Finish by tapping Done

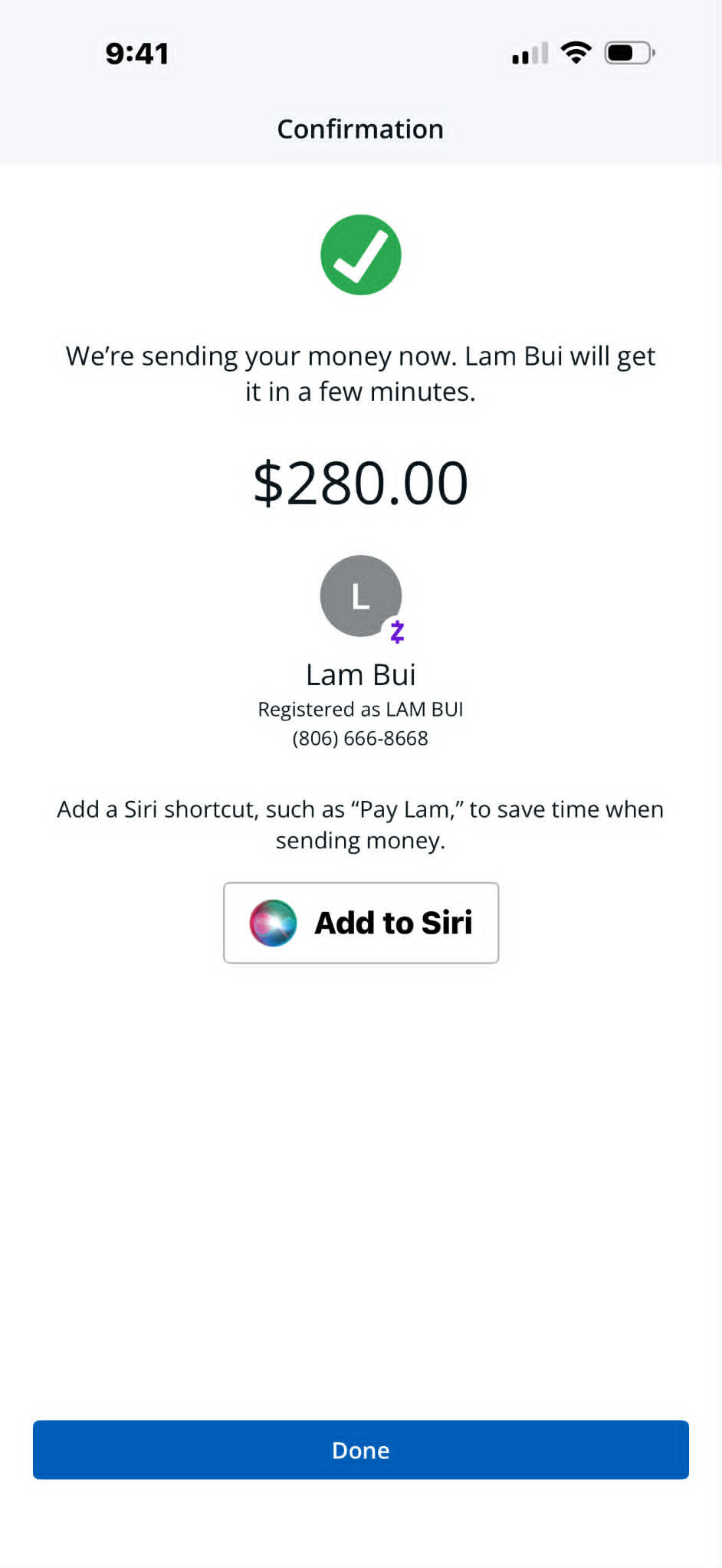coord(361,1449)
